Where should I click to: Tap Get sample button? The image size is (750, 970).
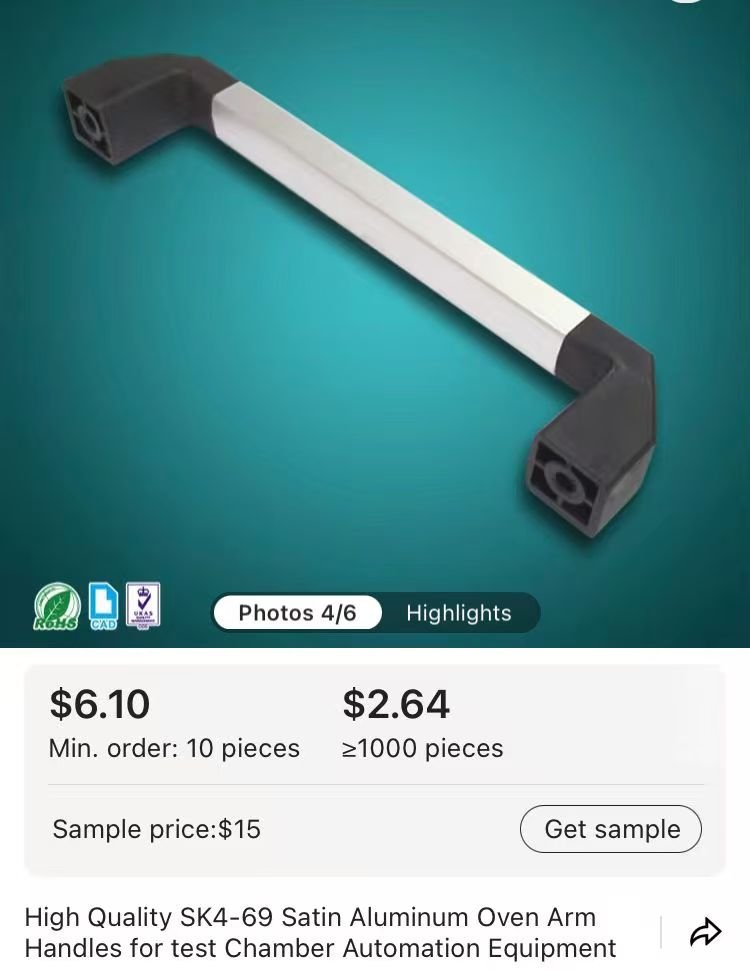pos(611,829)
